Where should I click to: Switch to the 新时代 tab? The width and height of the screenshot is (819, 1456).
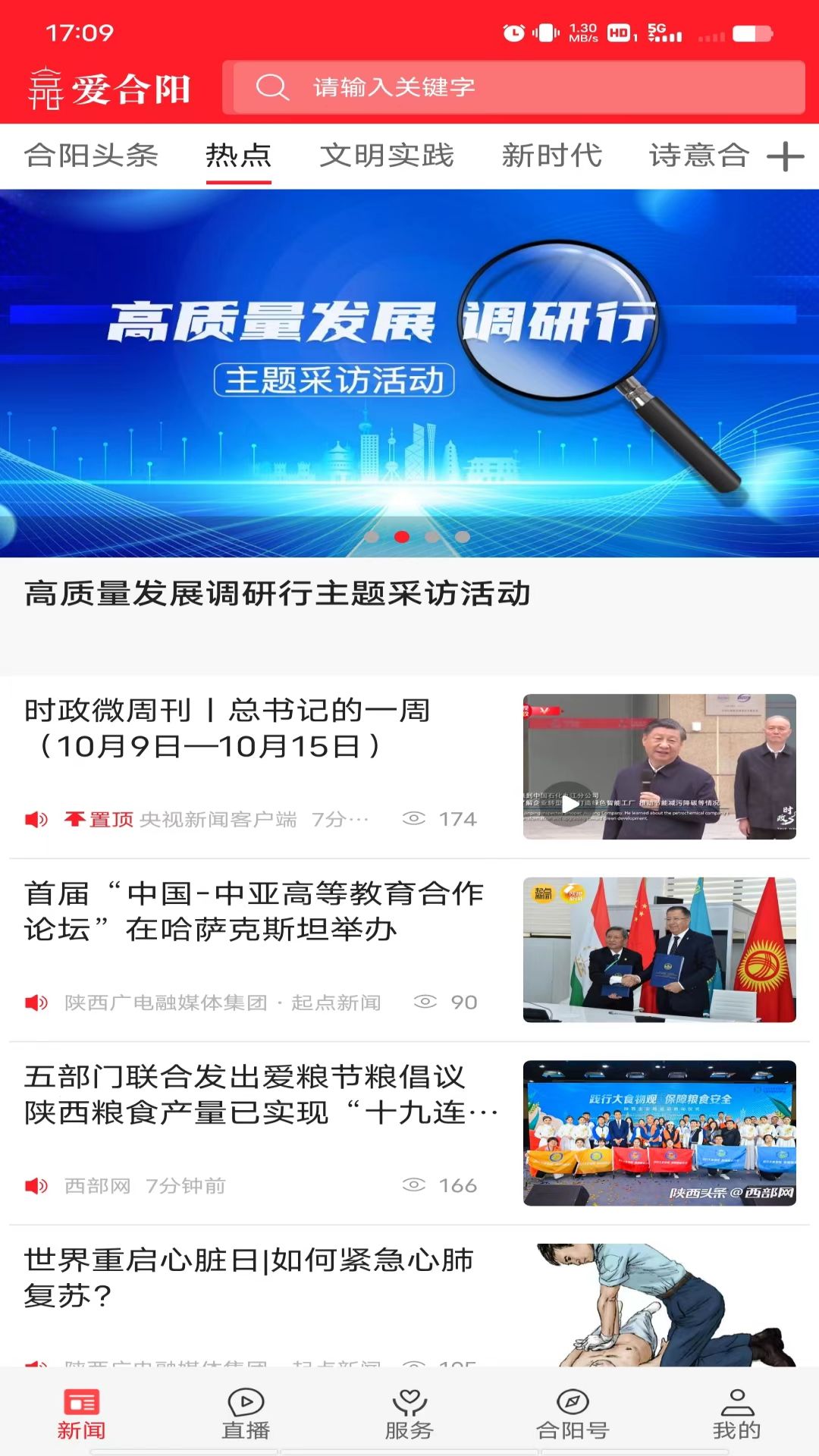551,155
